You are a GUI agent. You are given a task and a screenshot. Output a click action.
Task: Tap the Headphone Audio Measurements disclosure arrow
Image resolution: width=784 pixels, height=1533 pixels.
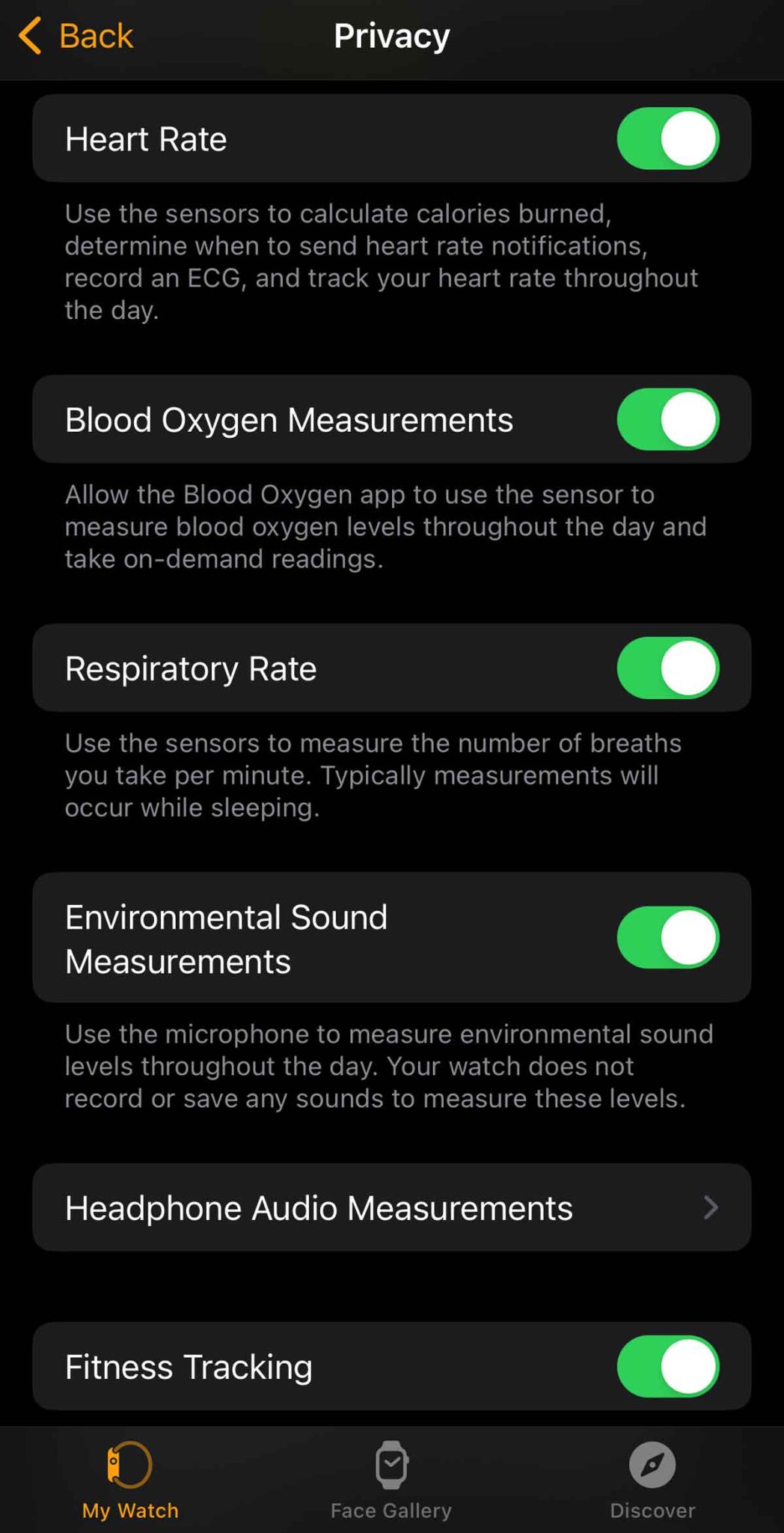(709, 1207)
